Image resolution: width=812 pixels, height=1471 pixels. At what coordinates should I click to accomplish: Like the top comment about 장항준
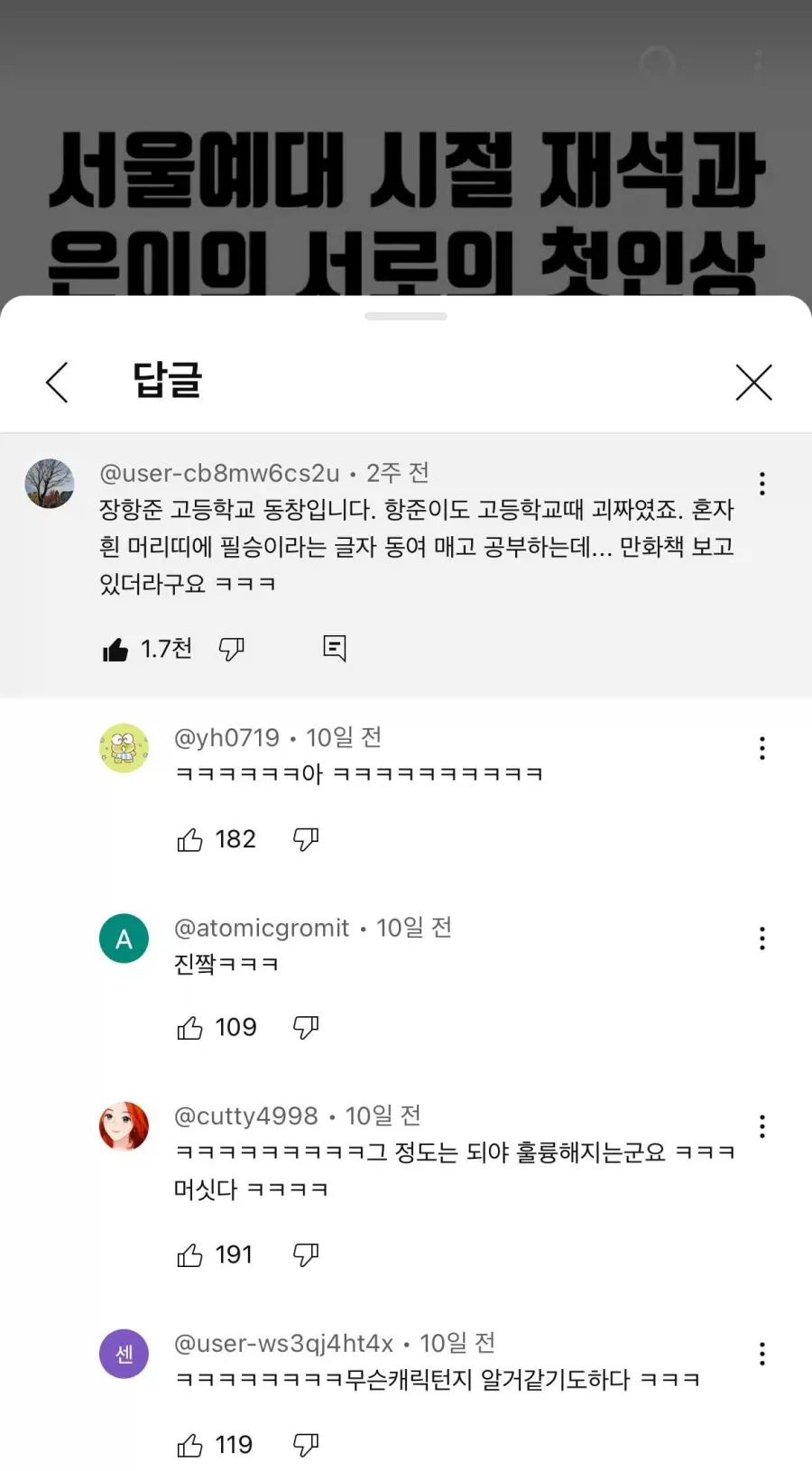click(x=115, y=648)
